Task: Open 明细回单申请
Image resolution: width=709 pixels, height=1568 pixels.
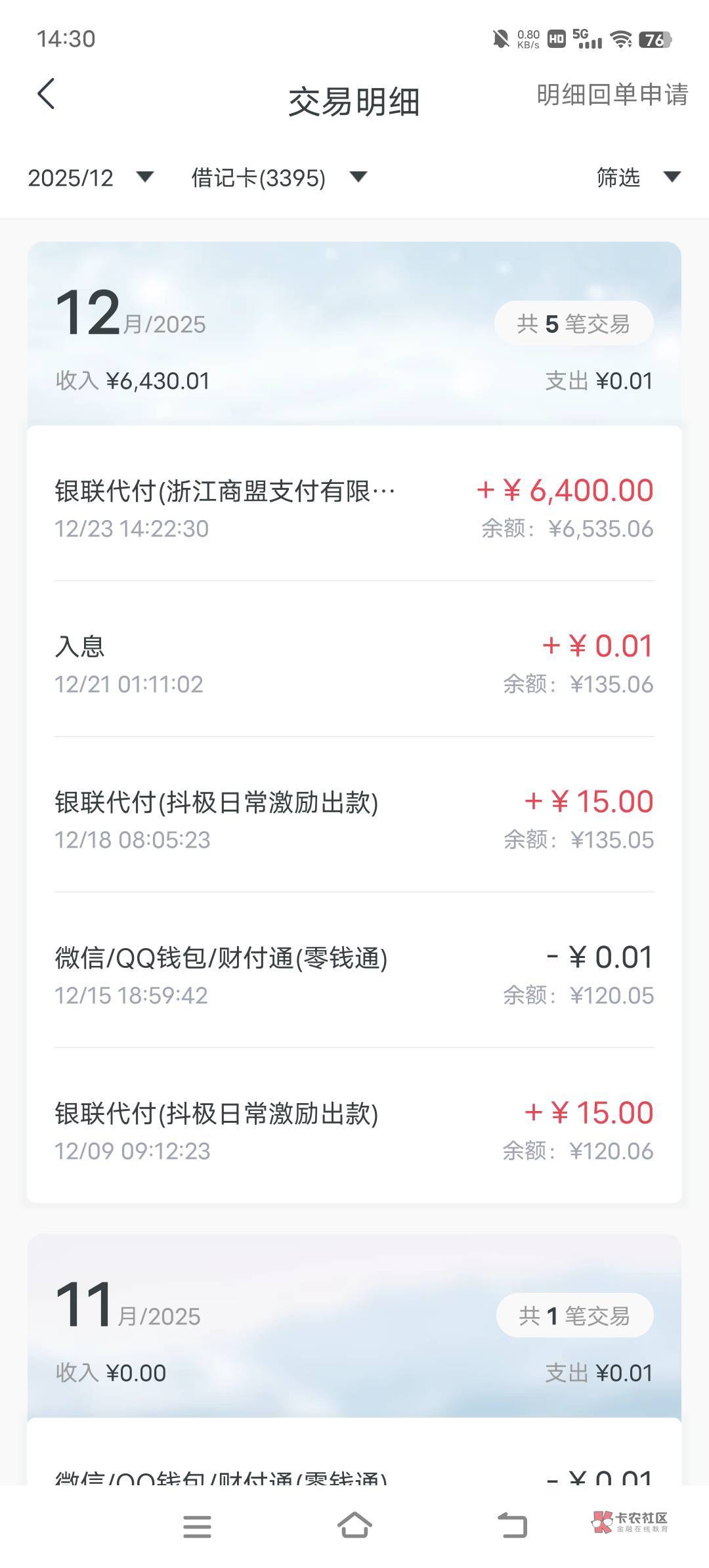Action: (612, 95)
